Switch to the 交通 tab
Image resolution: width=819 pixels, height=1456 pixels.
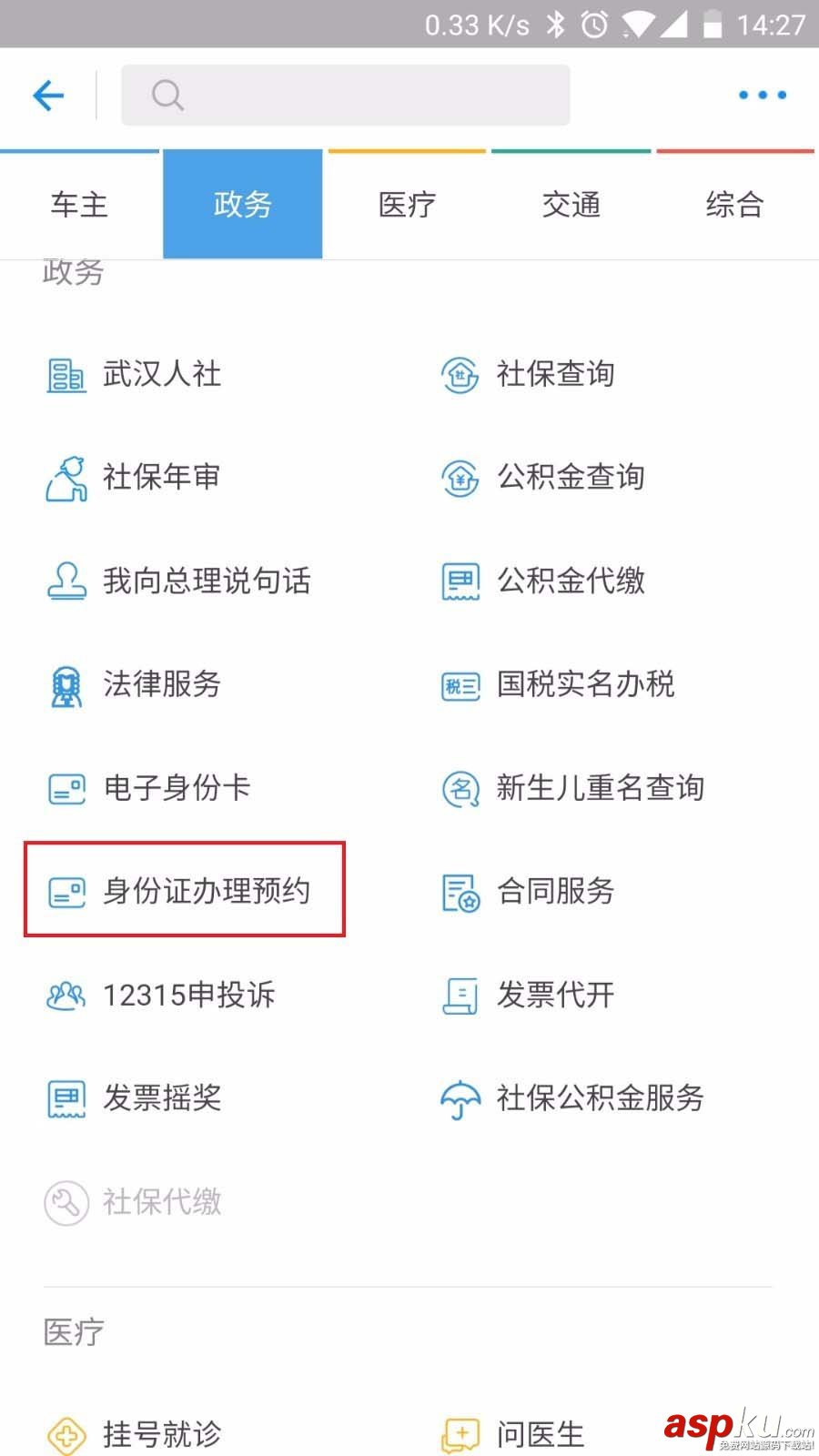[571, 204]
